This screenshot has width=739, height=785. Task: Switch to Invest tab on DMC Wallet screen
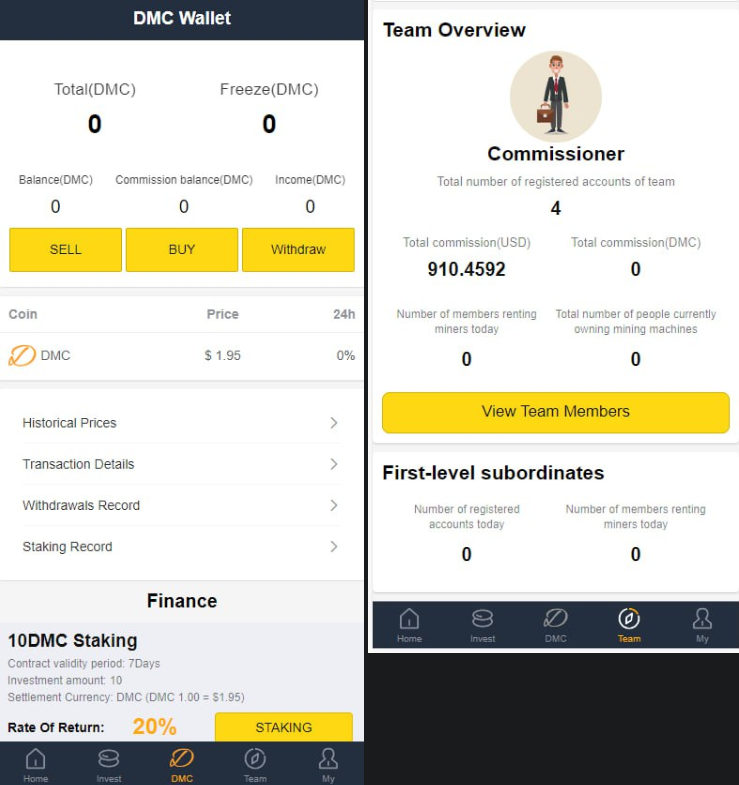pos(109,765)
